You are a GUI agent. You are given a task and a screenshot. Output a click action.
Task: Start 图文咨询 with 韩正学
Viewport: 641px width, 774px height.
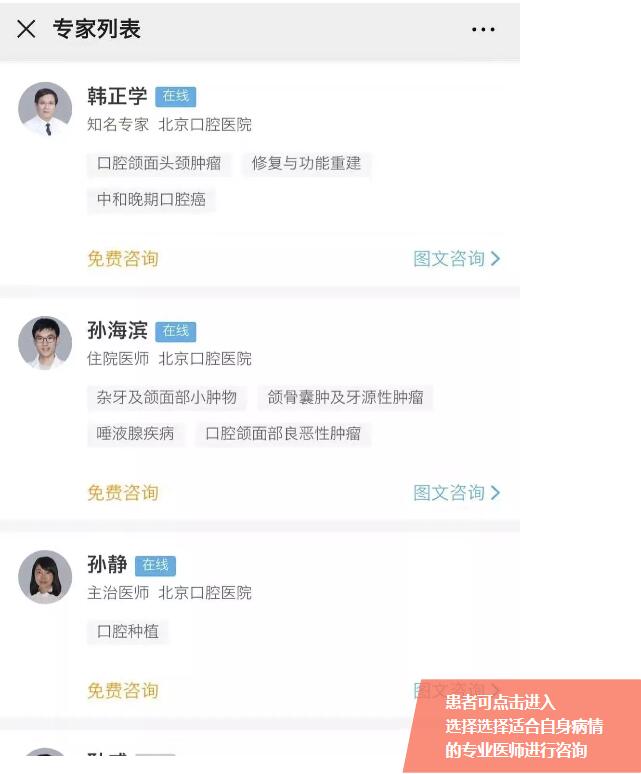(x=456, y=259)
